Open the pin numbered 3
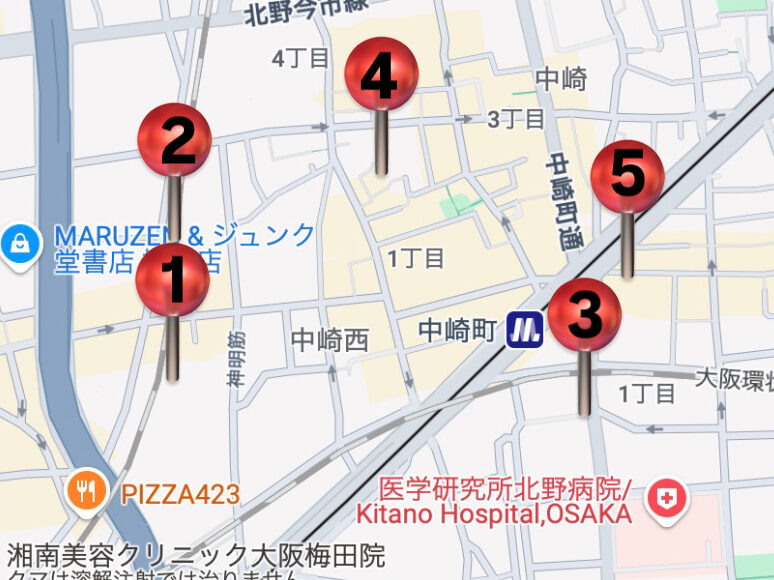This screenshot has width=774, height=580. tap(584, 316)
